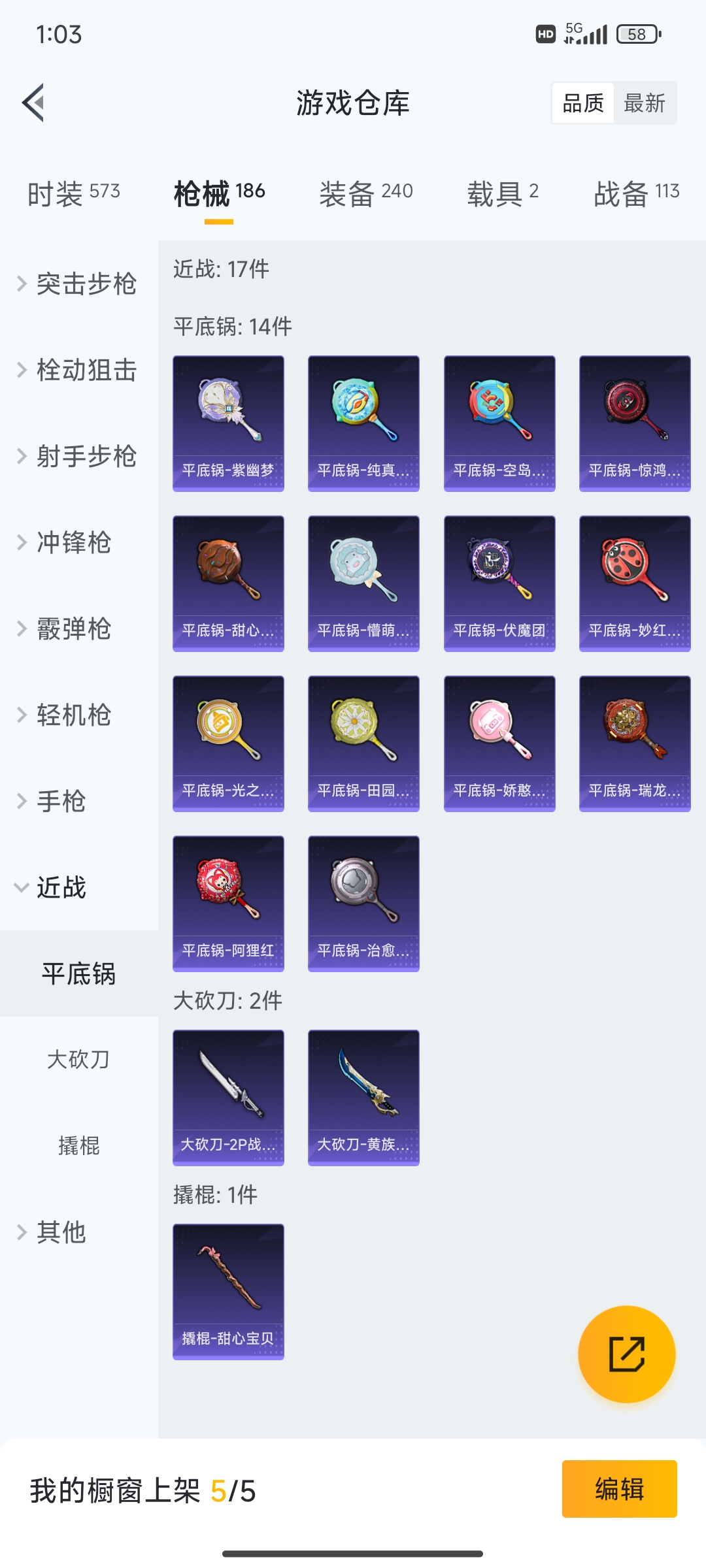Viewport: 706px width, 1568px height.
Task: Switch to the 战备 tab
Action: [636, 193]
